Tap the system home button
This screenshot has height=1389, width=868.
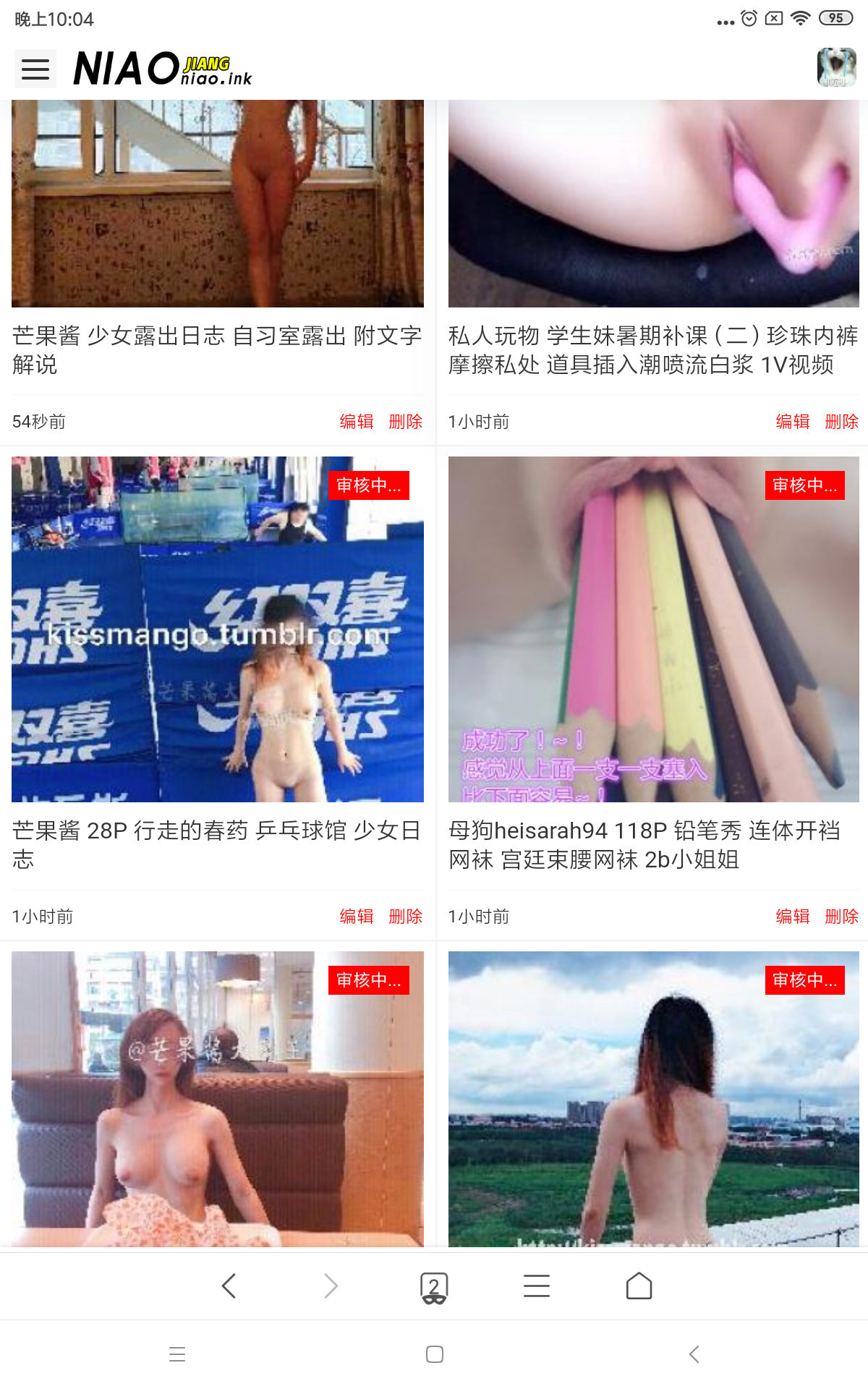434,1354
